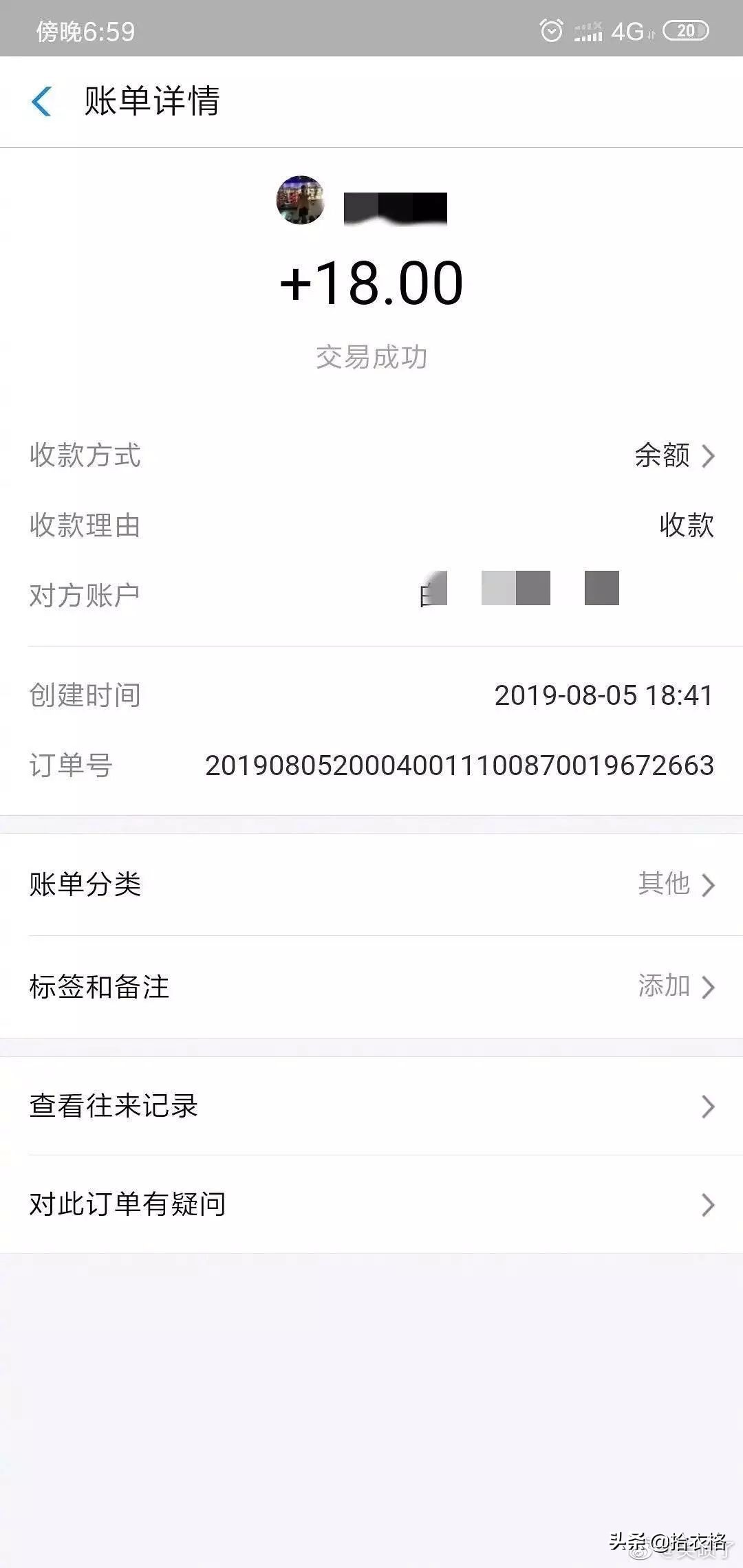The width and height of the screenshot is (743, 1568).
Task: Tap the +18.00 transaction amount
Action: 371,281
